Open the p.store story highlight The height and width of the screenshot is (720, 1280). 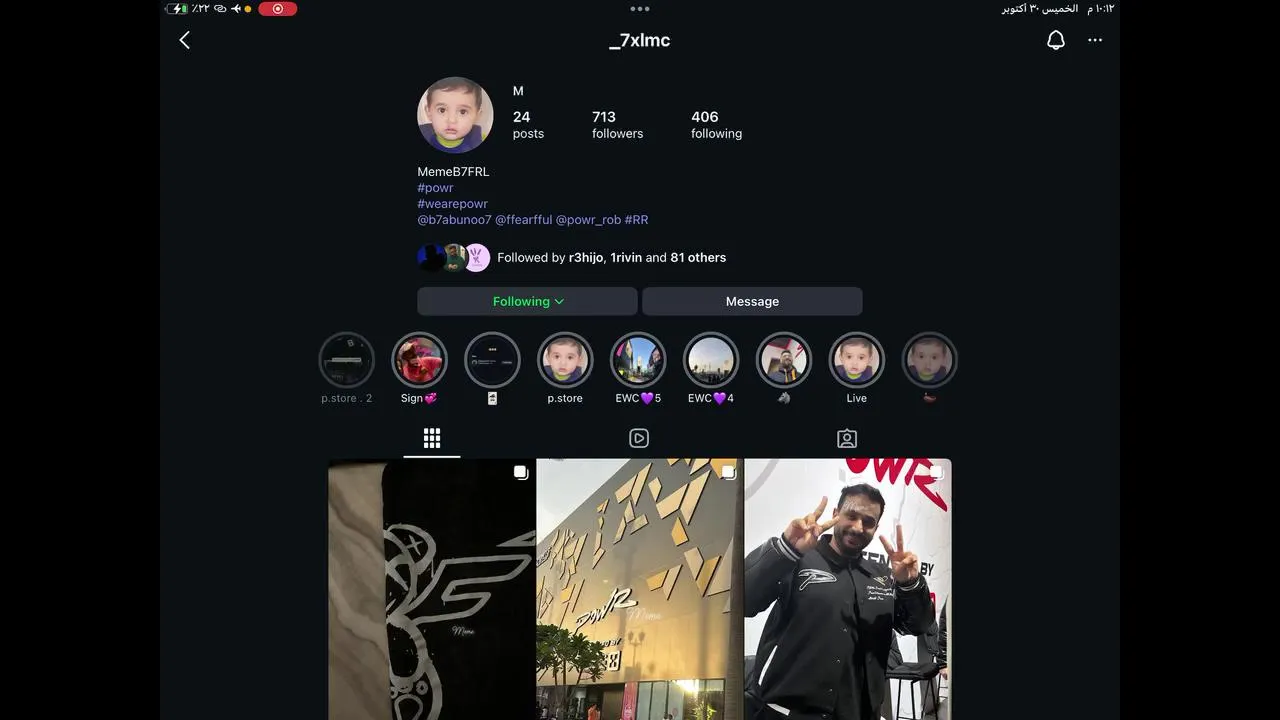565,360
